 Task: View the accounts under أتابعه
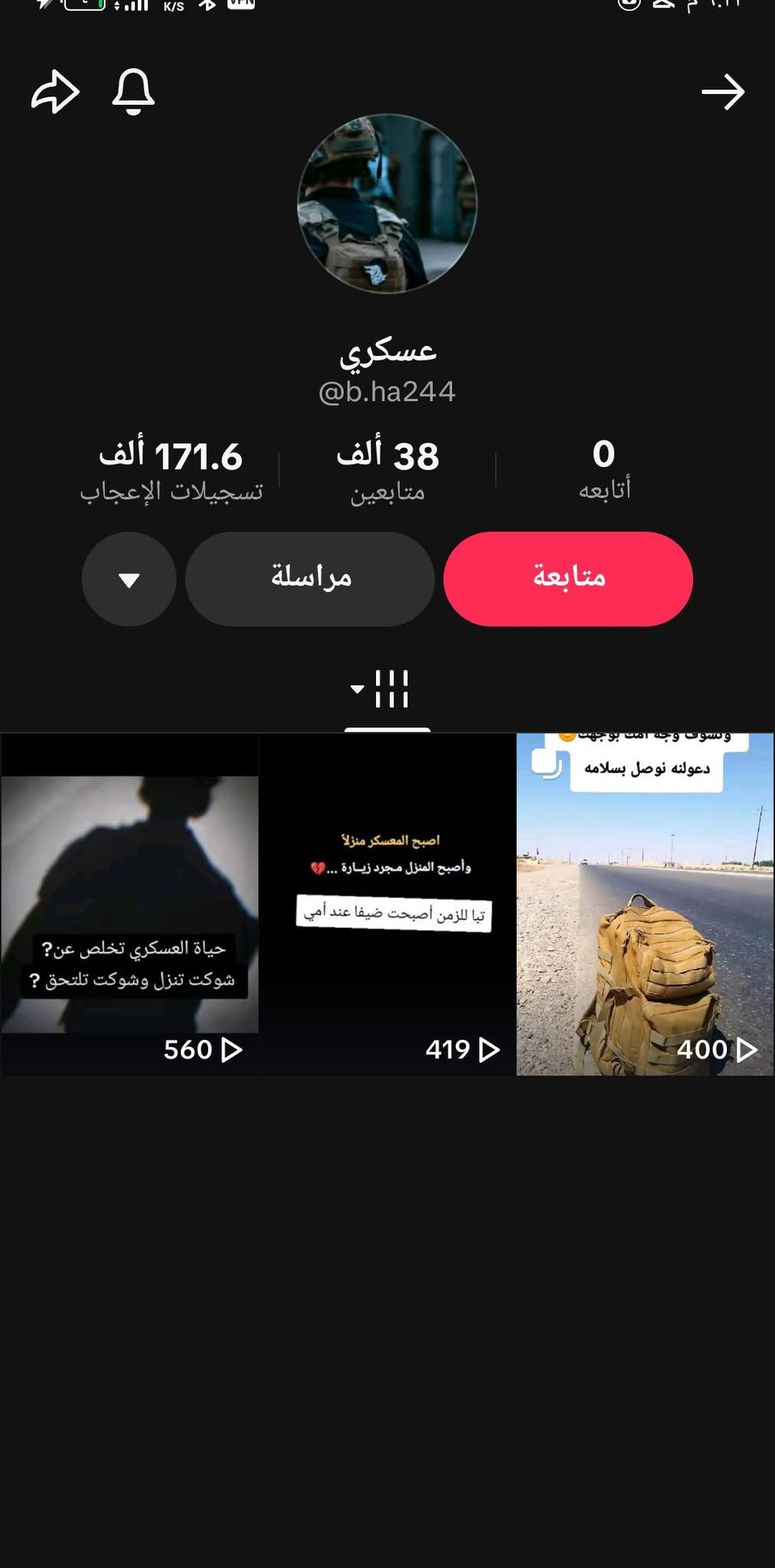(x=603, y=470)
